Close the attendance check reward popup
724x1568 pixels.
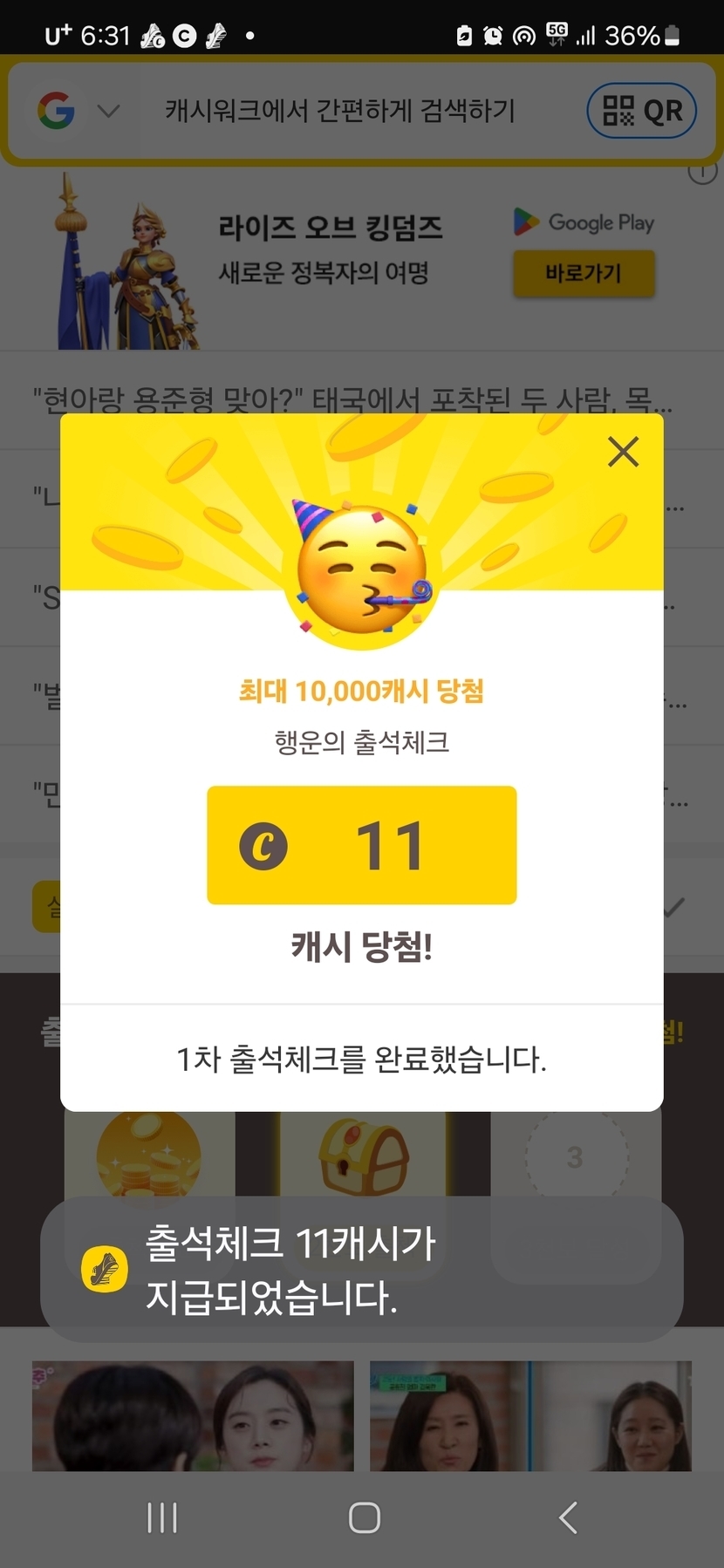(x=623, y=452)
